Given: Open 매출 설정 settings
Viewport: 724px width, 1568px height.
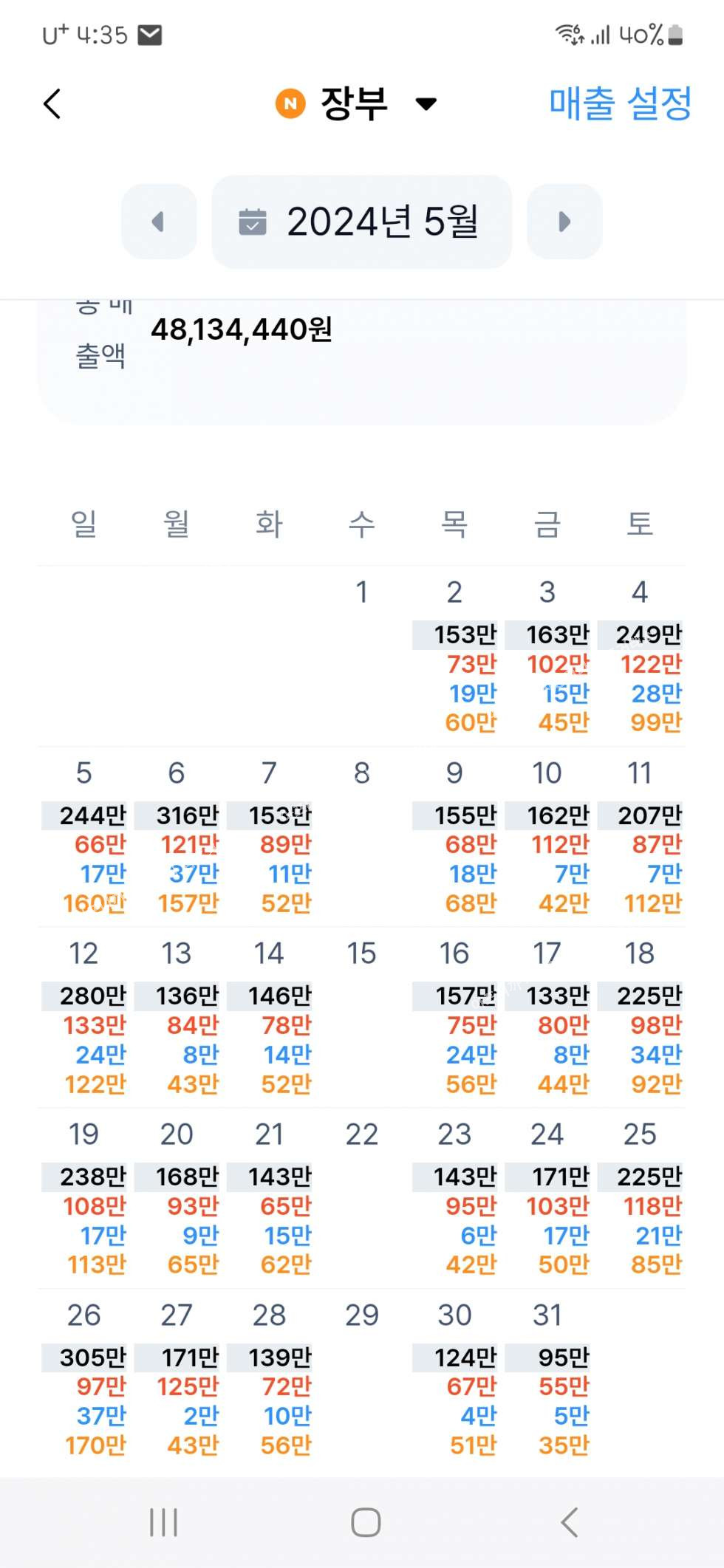Looking at the screenshot, I should (619, 103).
